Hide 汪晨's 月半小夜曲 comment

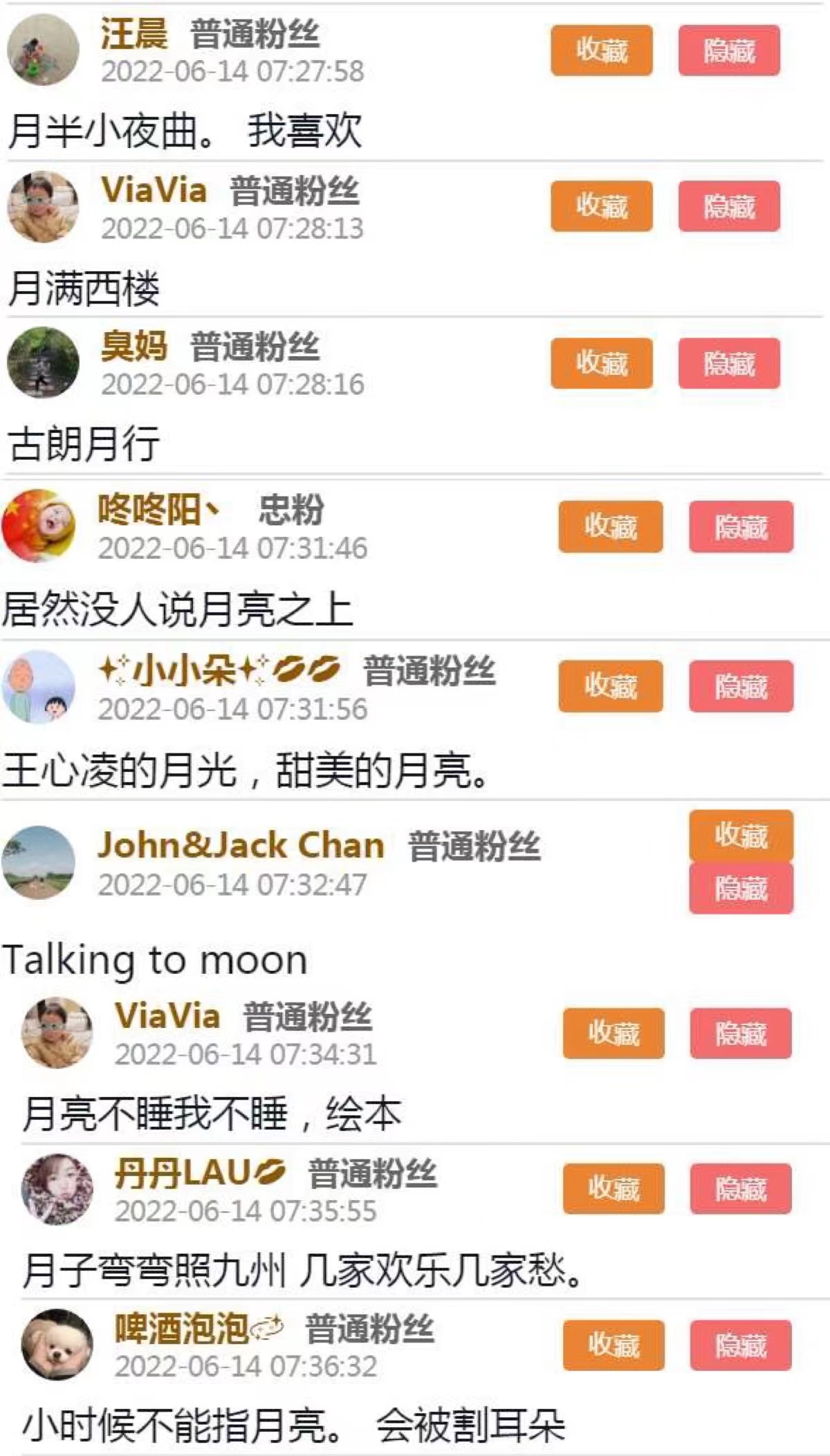tap(729, 50)
